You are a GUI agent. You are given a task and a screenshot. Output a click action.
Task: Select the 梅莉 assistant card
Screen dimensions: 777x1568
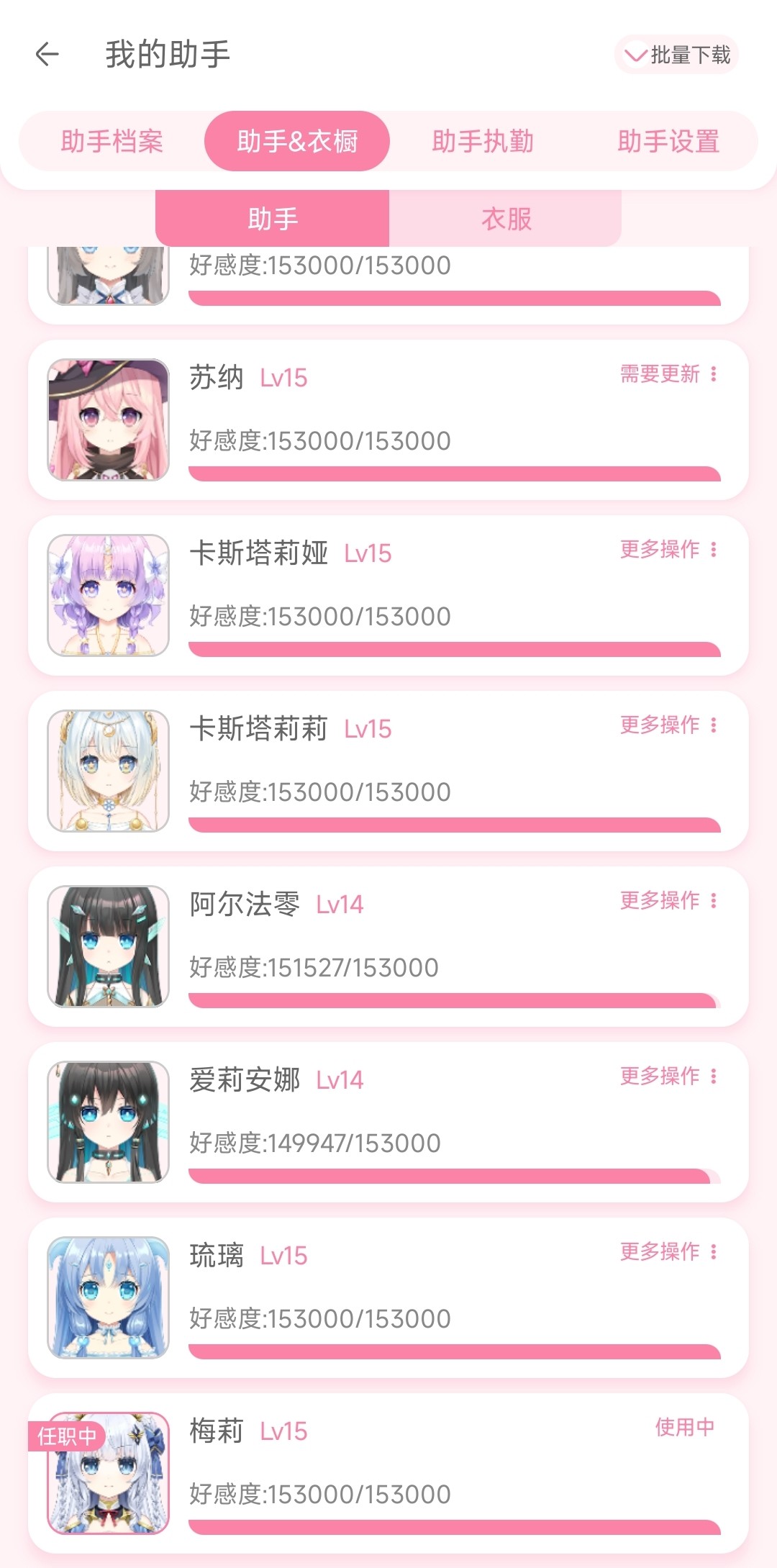[432, 1468]
